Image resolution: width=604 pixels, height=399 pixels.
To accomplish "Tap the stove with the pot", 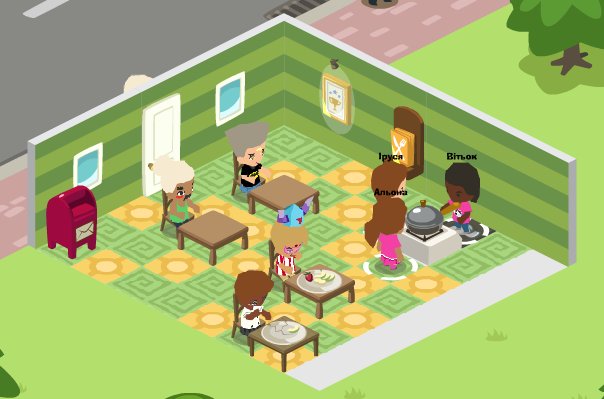I will 430,232.
